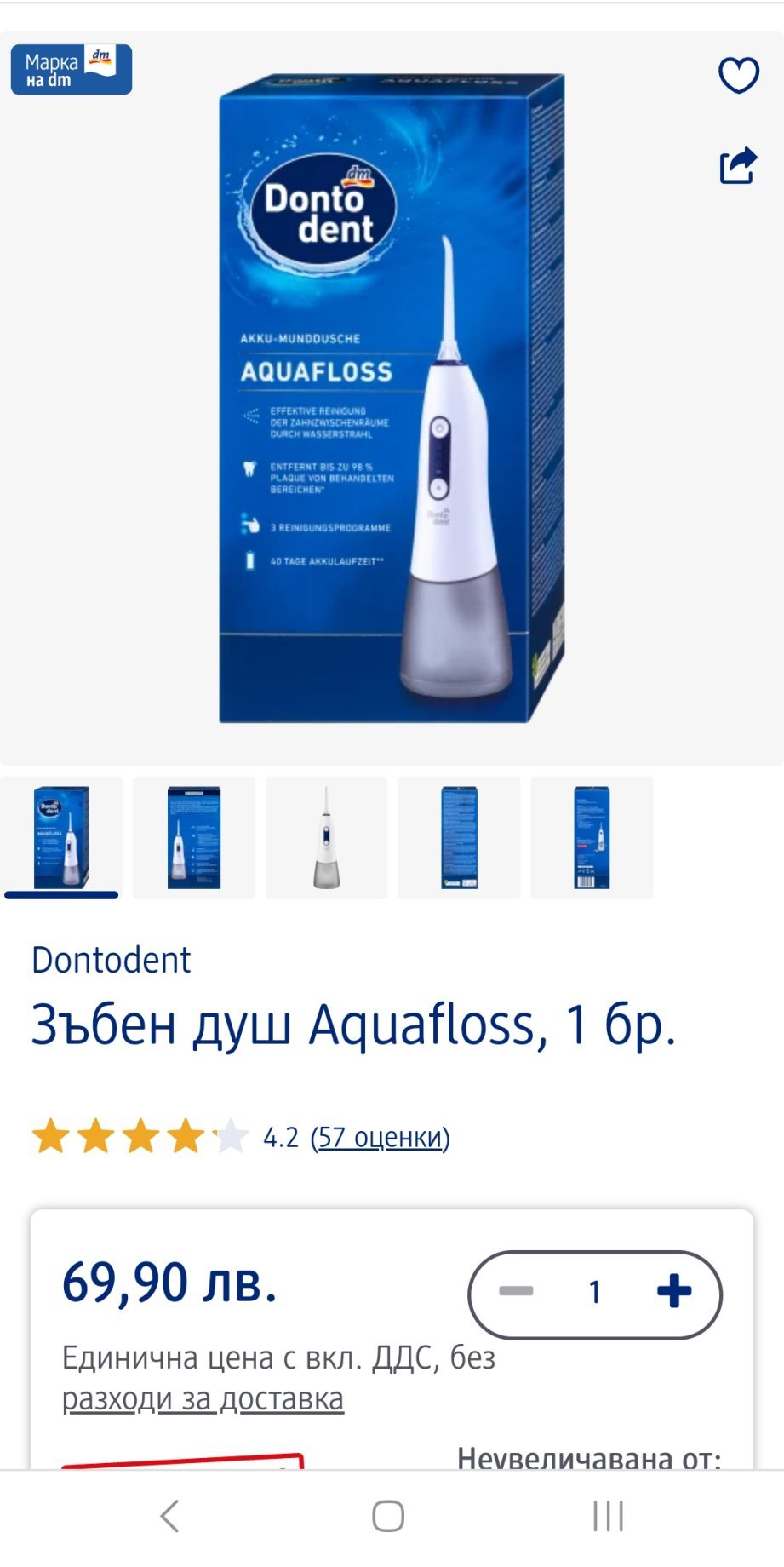Decrease quantity with the minus button
This screenshot has width=784, height=1567.
point(516,1292)
